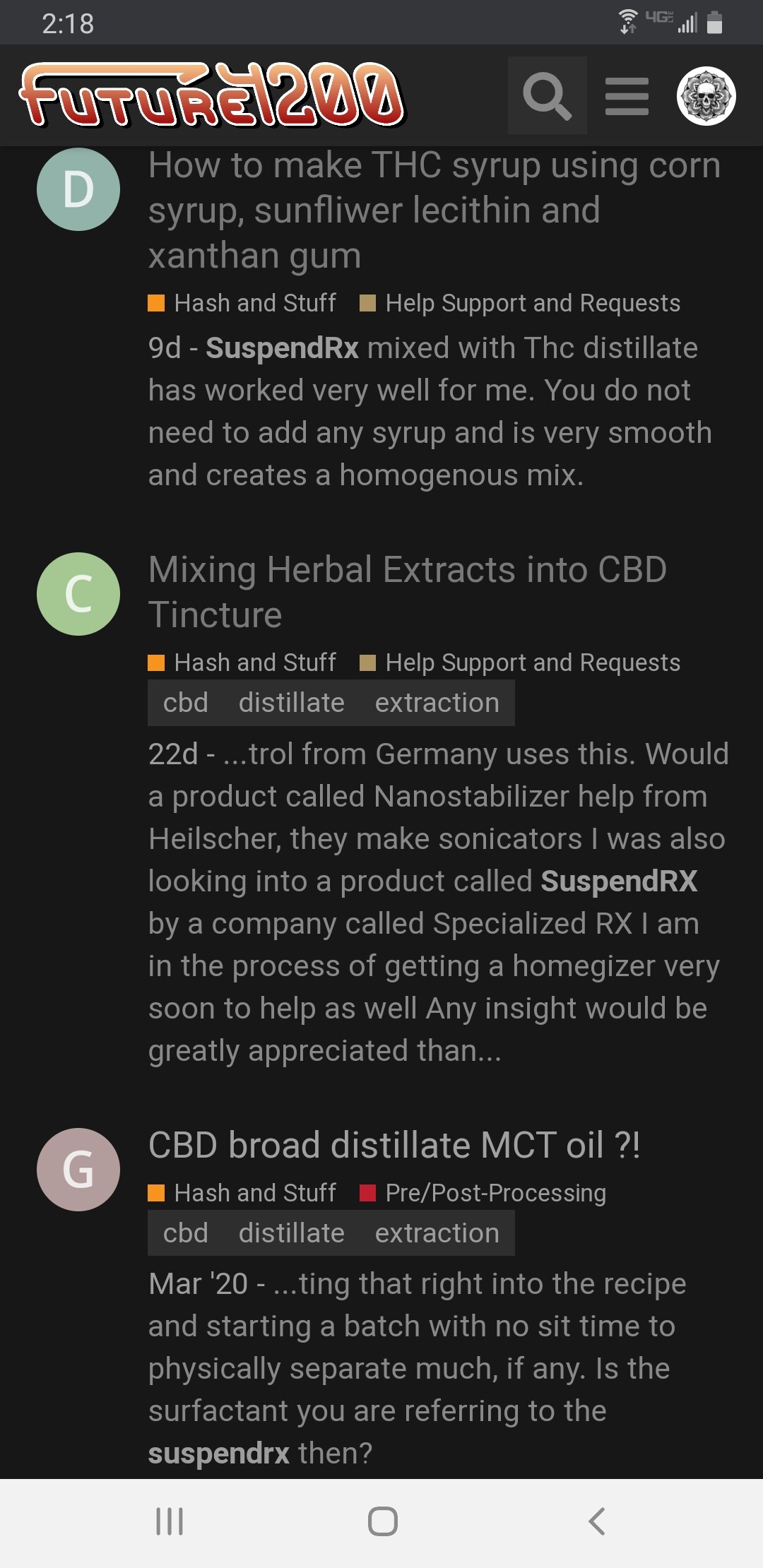This screenshot has width=763, height=1568.
Task: Open your profile avatar menu
Action: [706, 96]
